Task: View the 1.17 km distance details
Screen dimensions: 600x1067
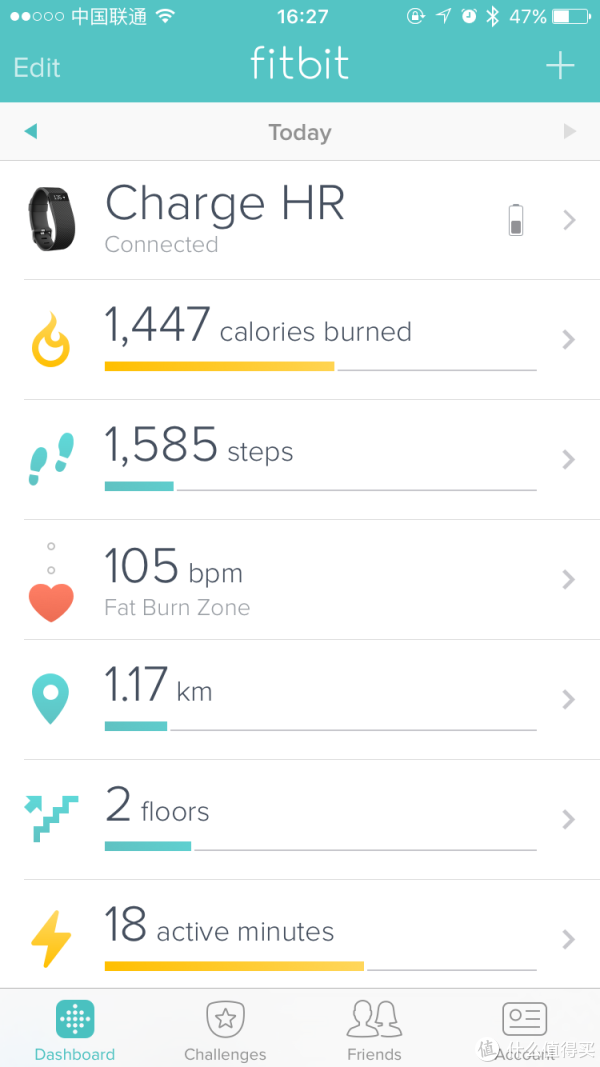Action: coord(300,700)
